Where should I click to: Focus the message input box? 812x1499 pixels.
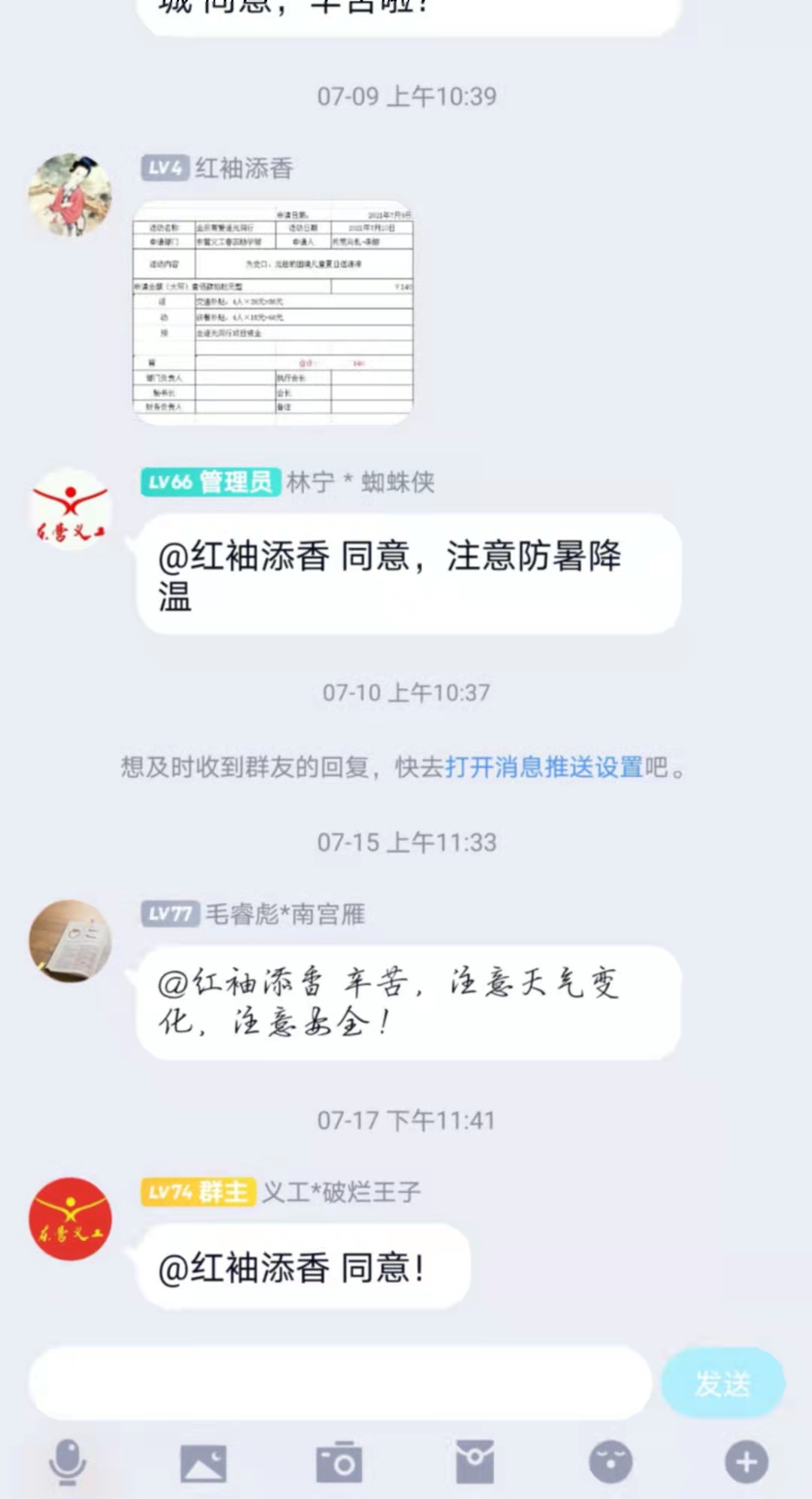tap(339, 1383)
